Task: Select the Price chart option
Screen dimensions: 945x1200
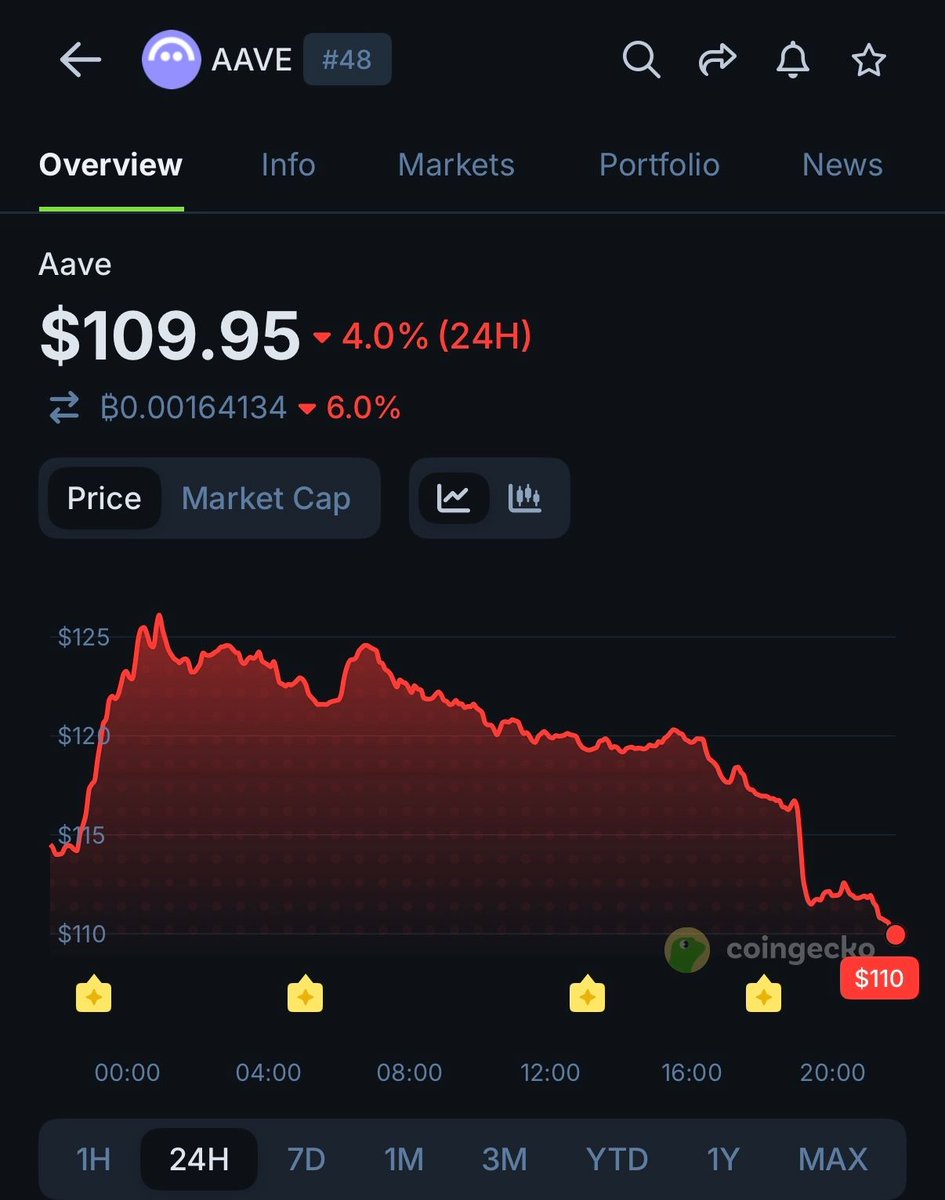Action: pos(104,498)
